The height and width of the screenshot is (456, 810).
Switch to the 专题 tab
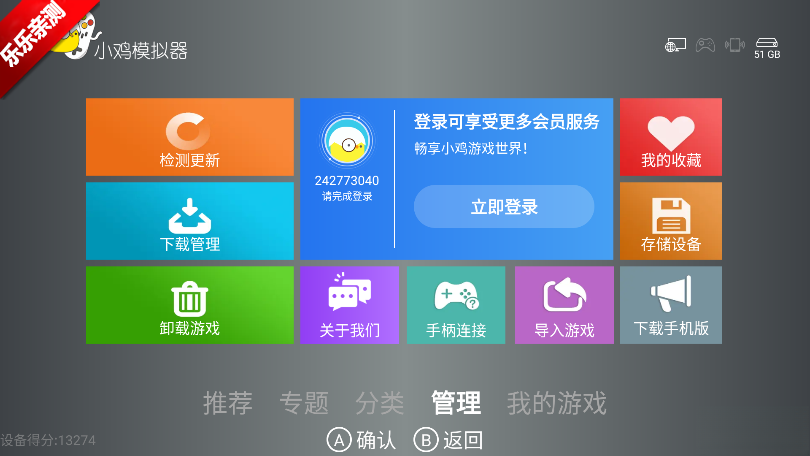tap(304, 403)
